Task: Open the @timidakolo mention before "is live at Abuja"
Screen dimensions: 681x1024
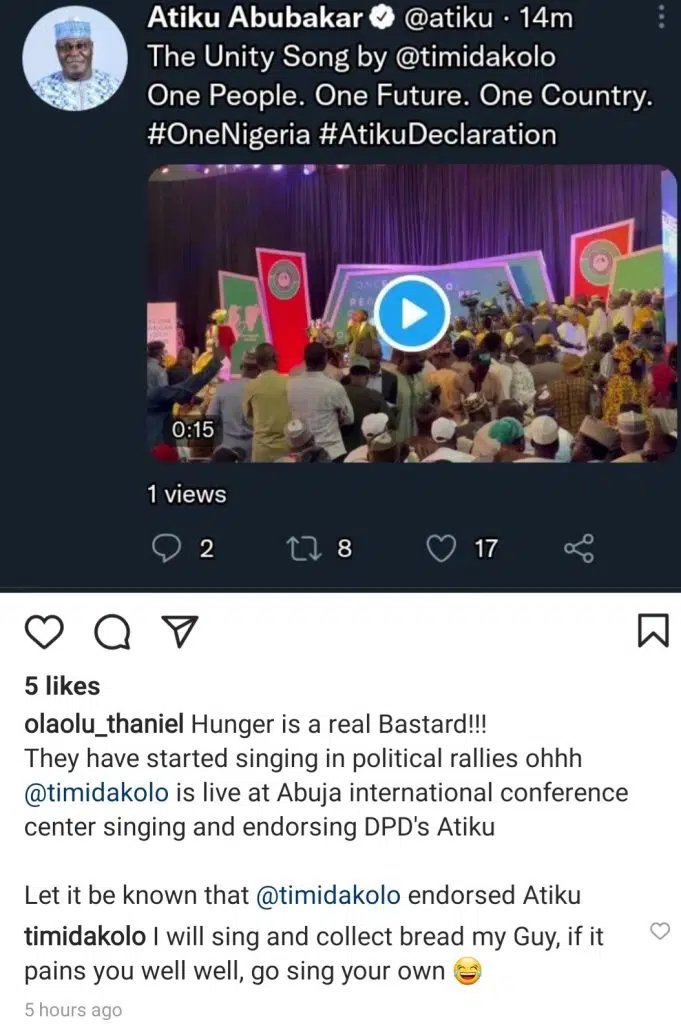Action: click(97, 793)
